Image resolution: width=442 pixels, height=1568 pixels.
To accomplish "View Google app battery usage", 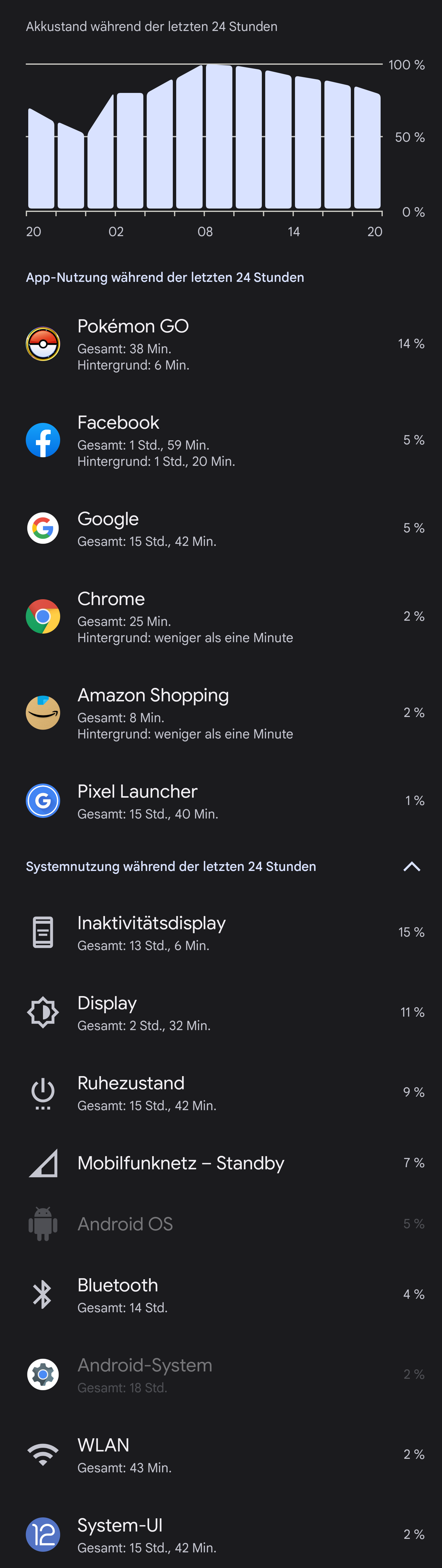I will coord(221,528).
